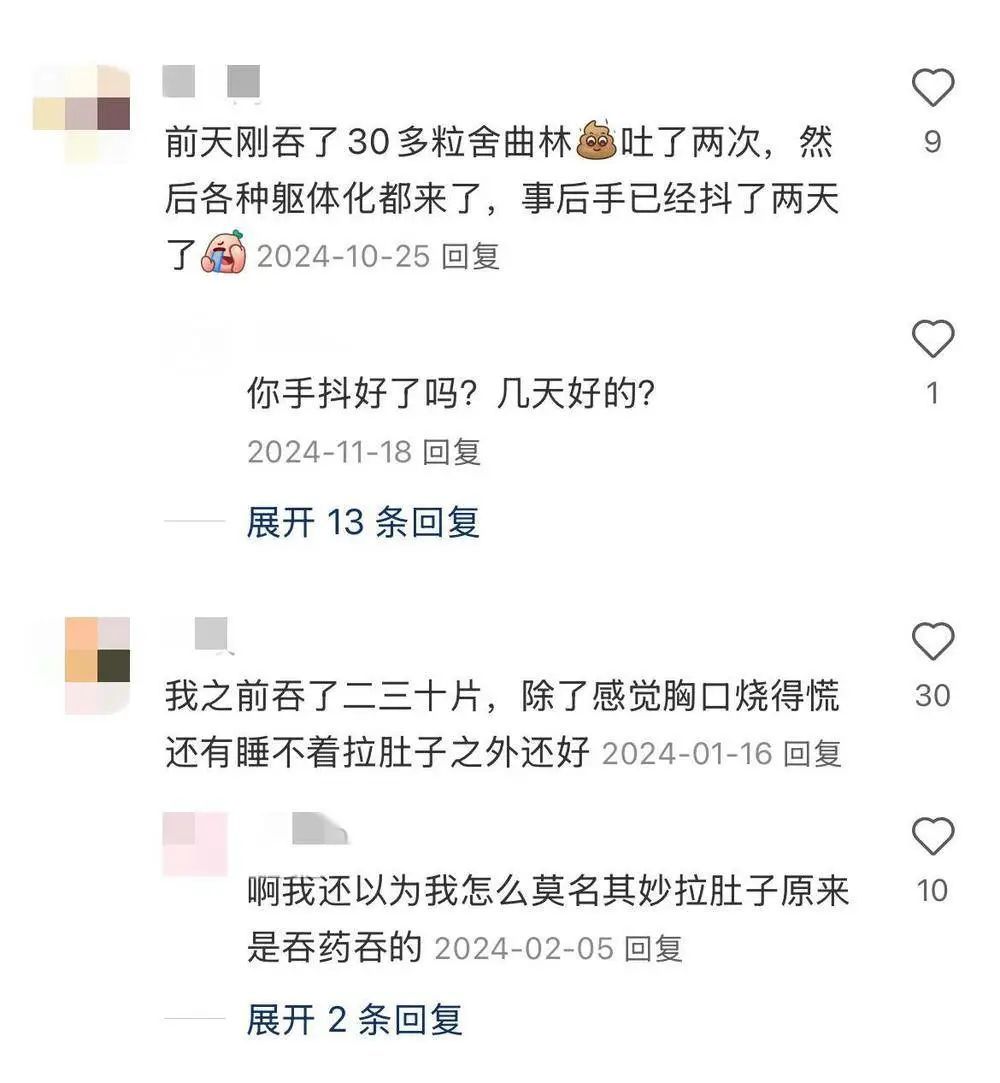Reply to the 2024-11-18 comment
This screenshot has width=1000, height=1083.
(x=452, y=452)
